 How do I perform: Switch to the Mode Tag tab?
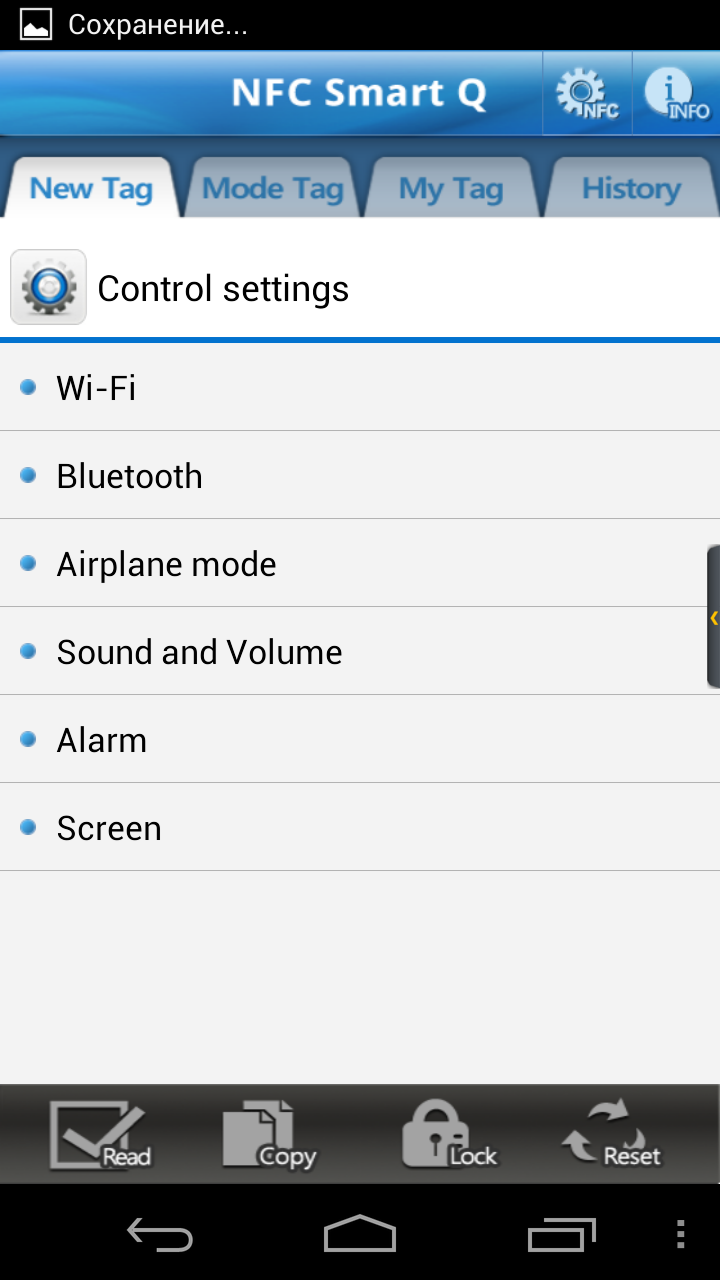tap(272, 188)
